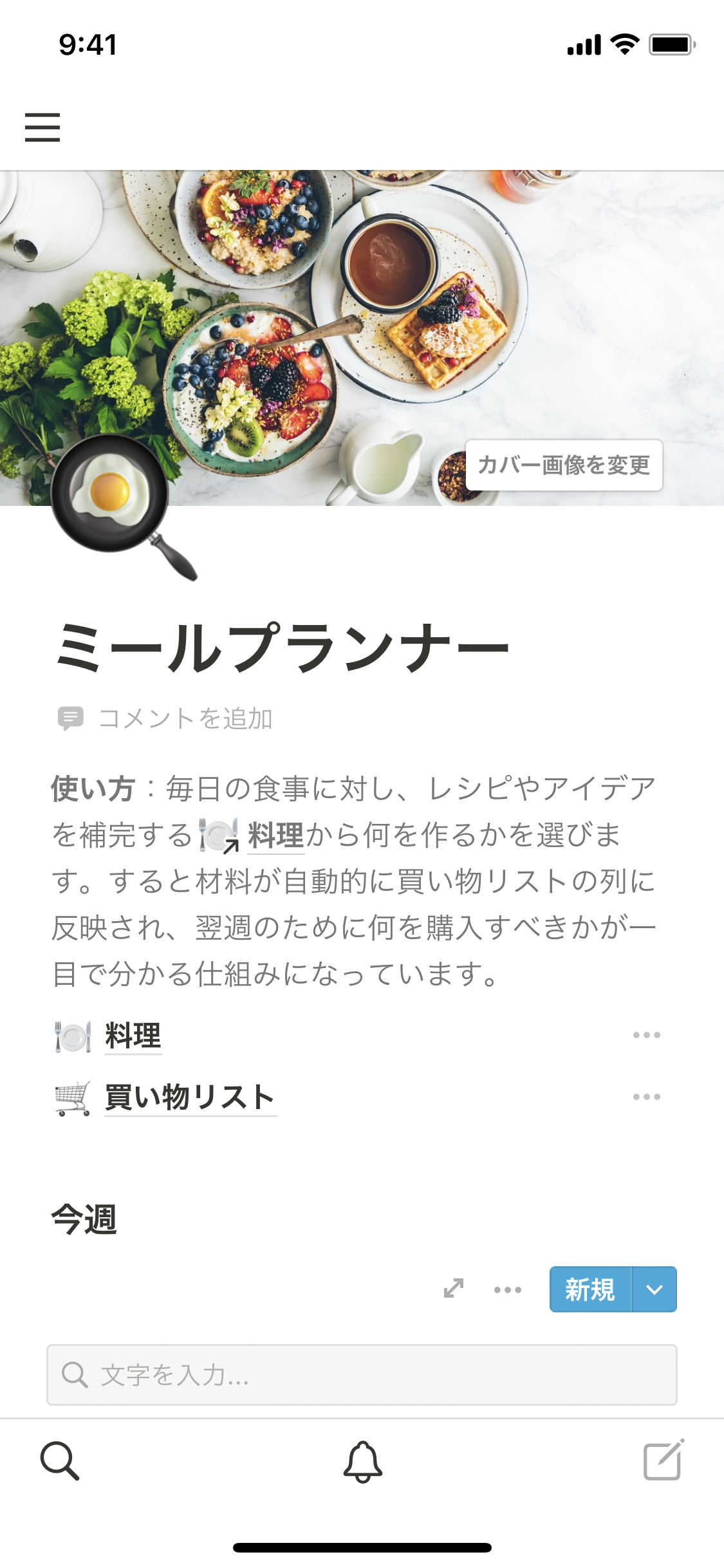Open the notifications bell
Viewport: 724px width, 1568px height.
point(362,1461)
